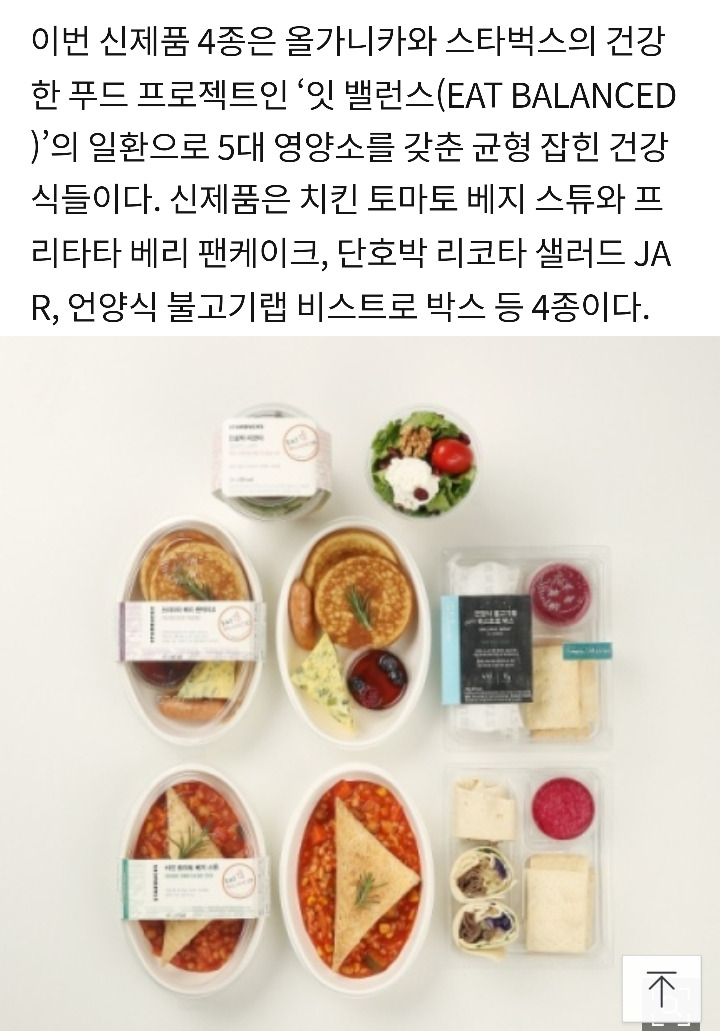
Task: Jump back to top of article
Action: (661, 989)
